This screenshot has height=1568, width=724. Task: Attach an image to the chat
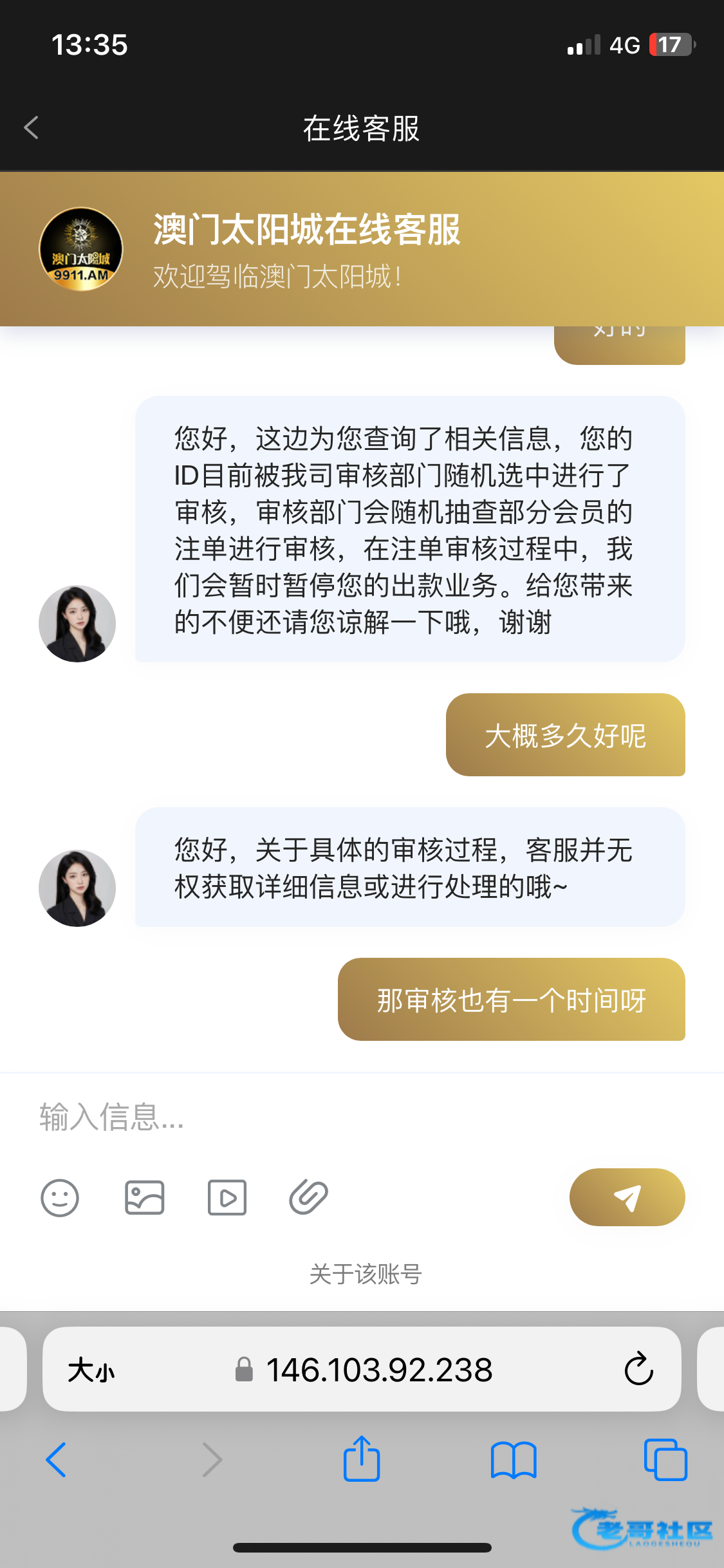[x=144, y=1198]
